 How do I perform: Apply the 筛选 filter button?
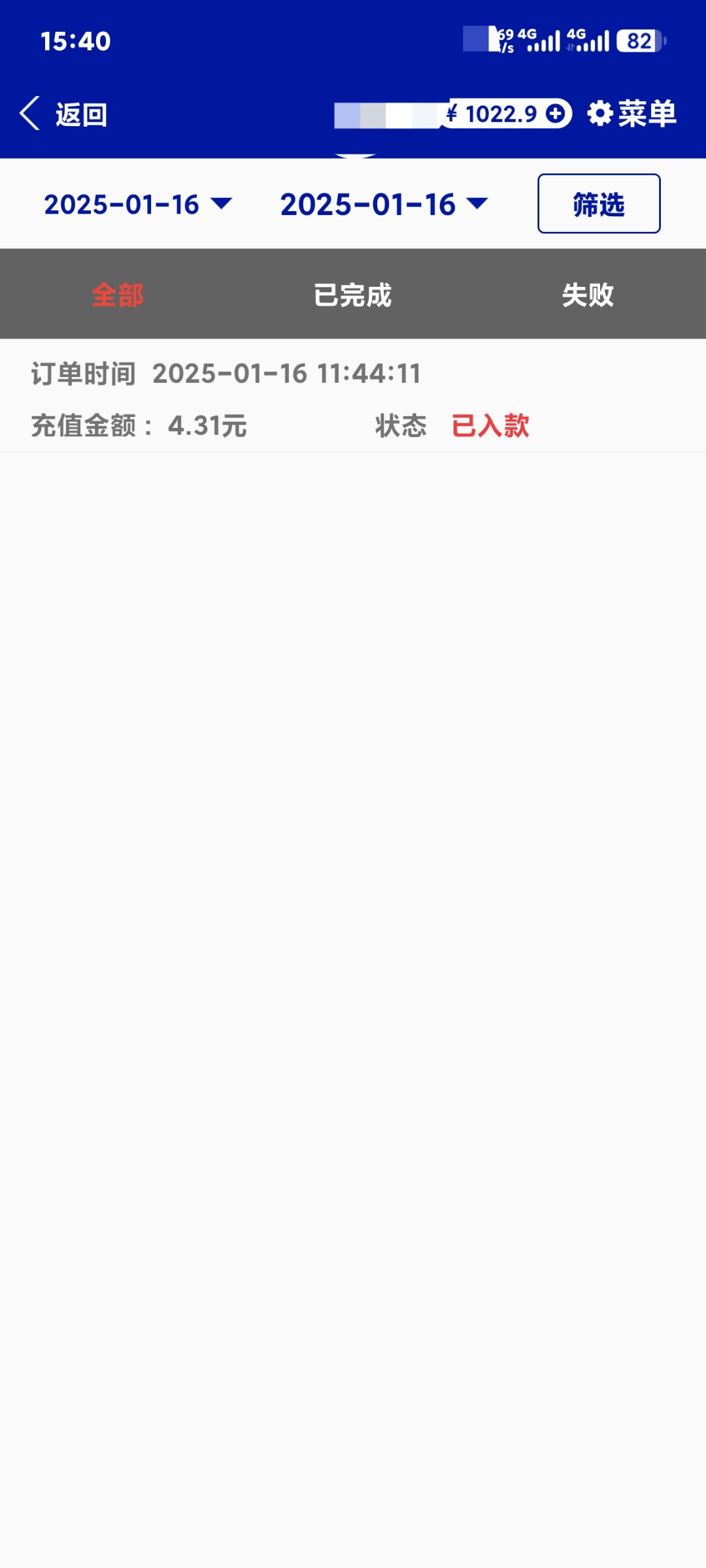[x=599, y=204]
